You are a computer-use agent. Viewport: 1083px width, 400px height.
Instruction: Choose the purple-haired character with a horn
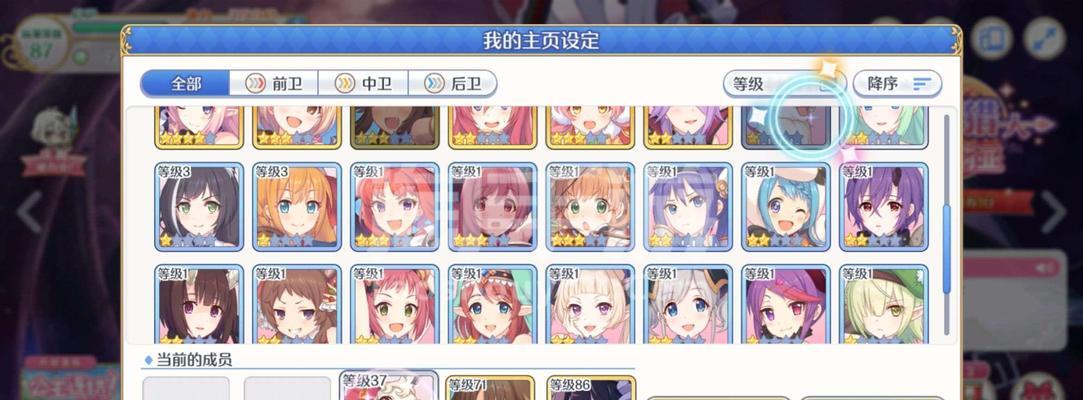coord(884,206)
